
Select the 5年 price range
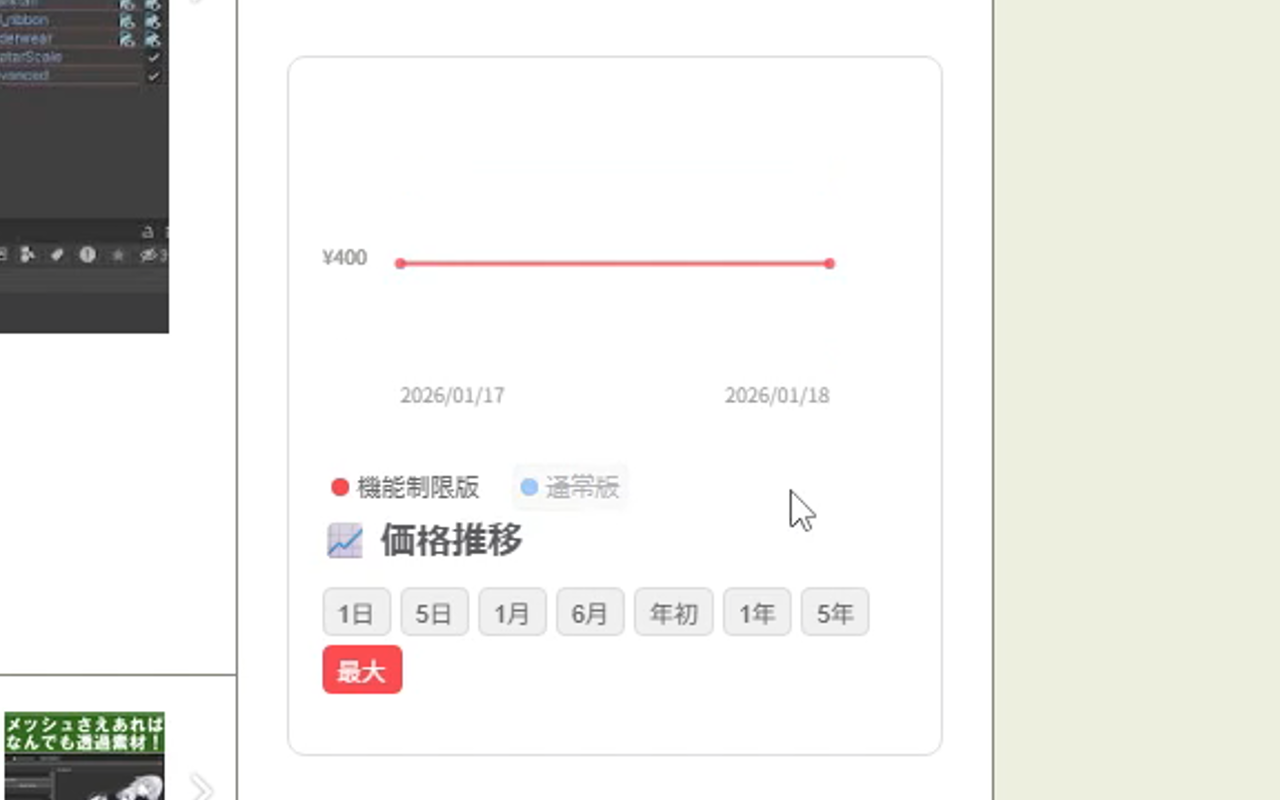[x=834, y=612]
